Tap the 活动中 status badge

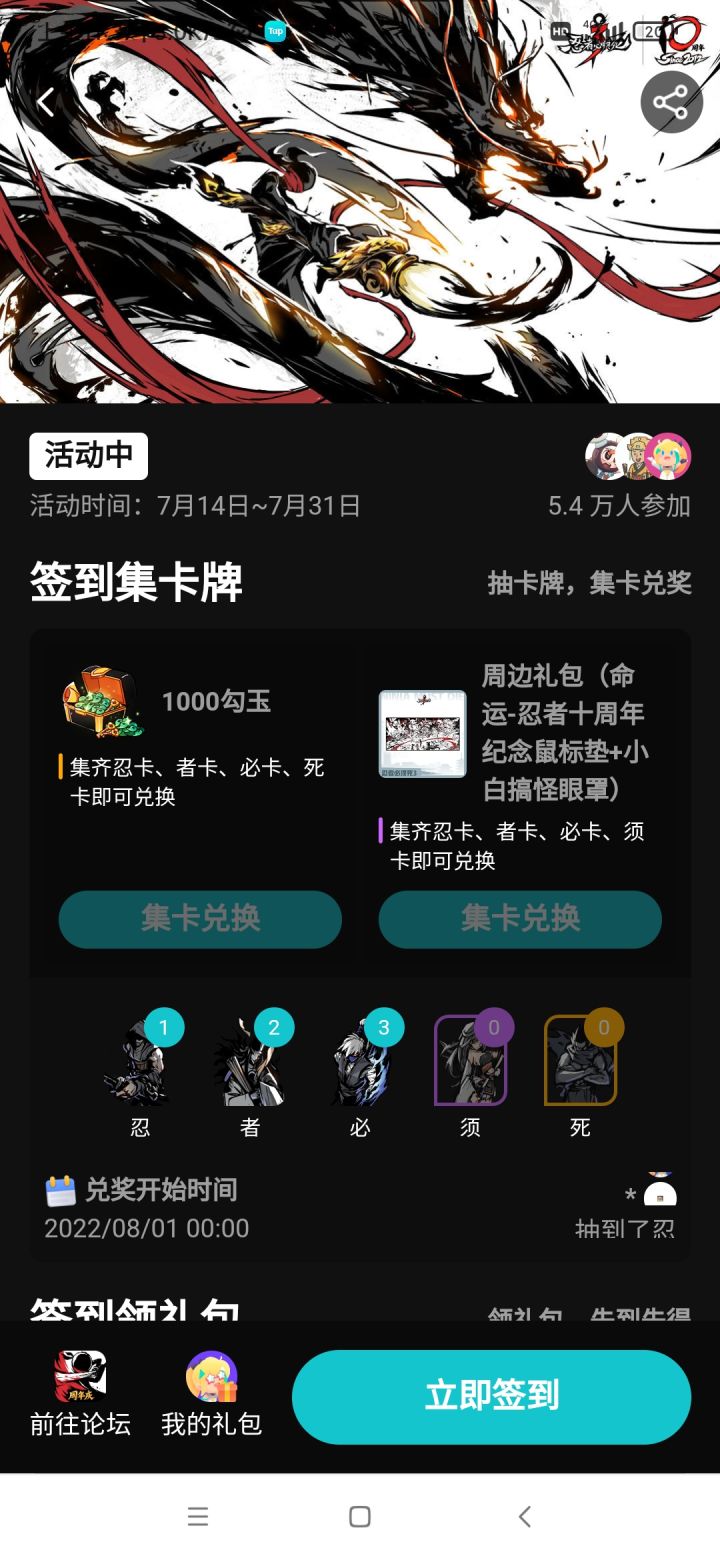[88, 455]
